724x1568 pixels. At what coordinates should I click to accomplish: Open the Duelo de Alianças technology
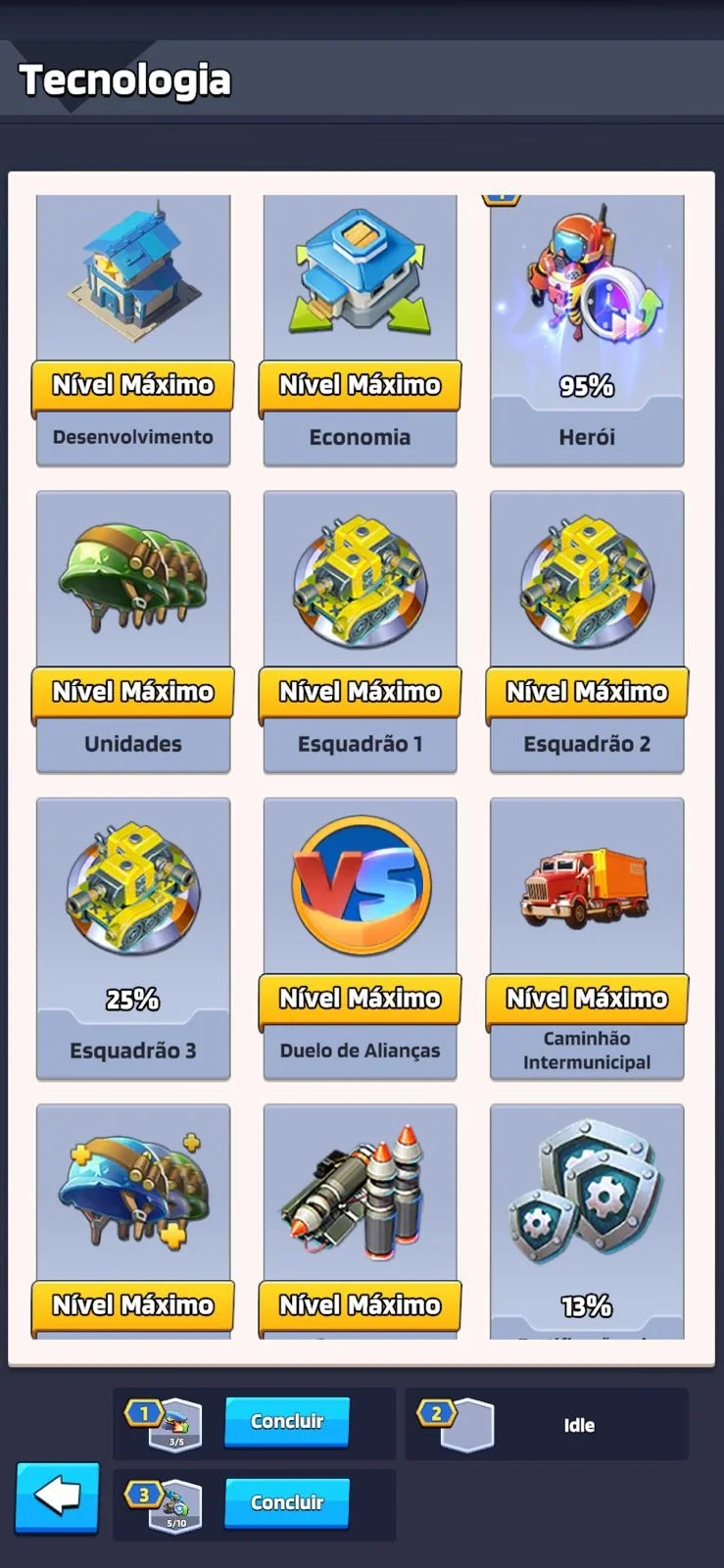pos(360,939)
